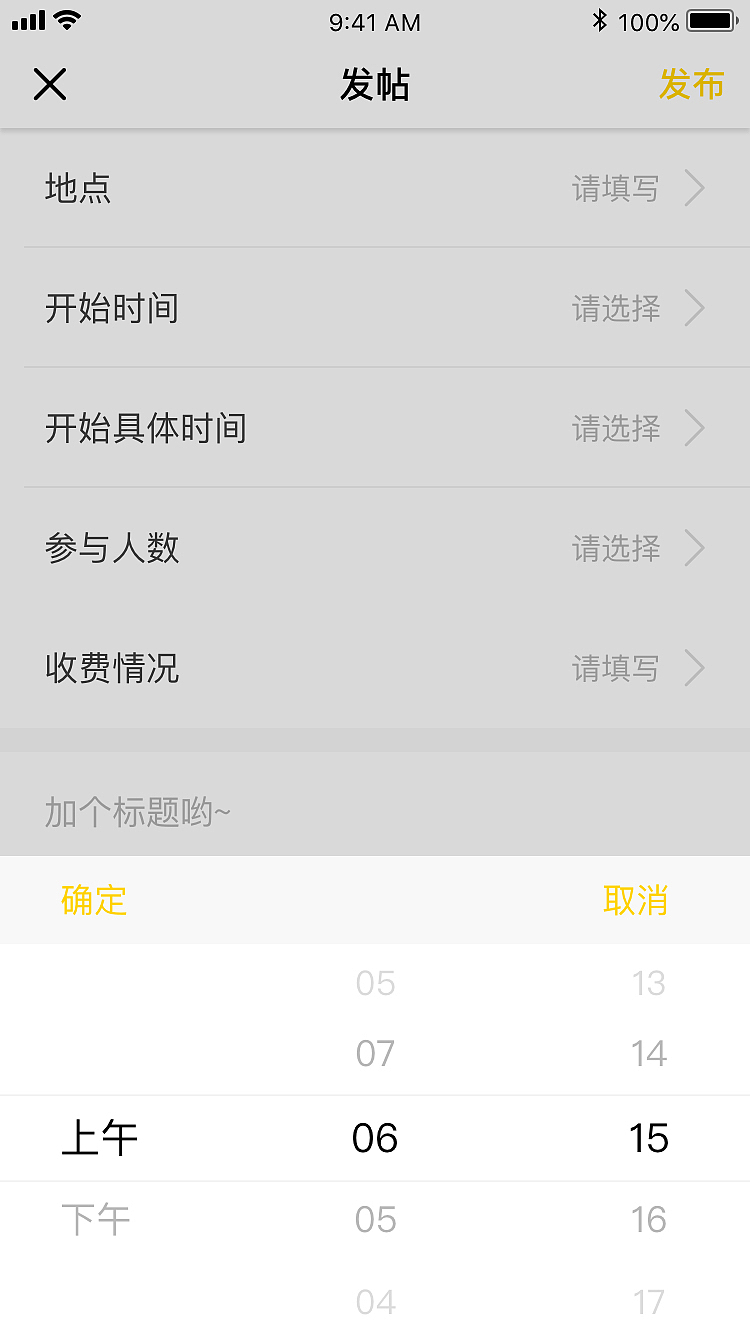750x1334 pixels.
Task: Tap 确定 to confirm the time
Action: click(95, 900)
